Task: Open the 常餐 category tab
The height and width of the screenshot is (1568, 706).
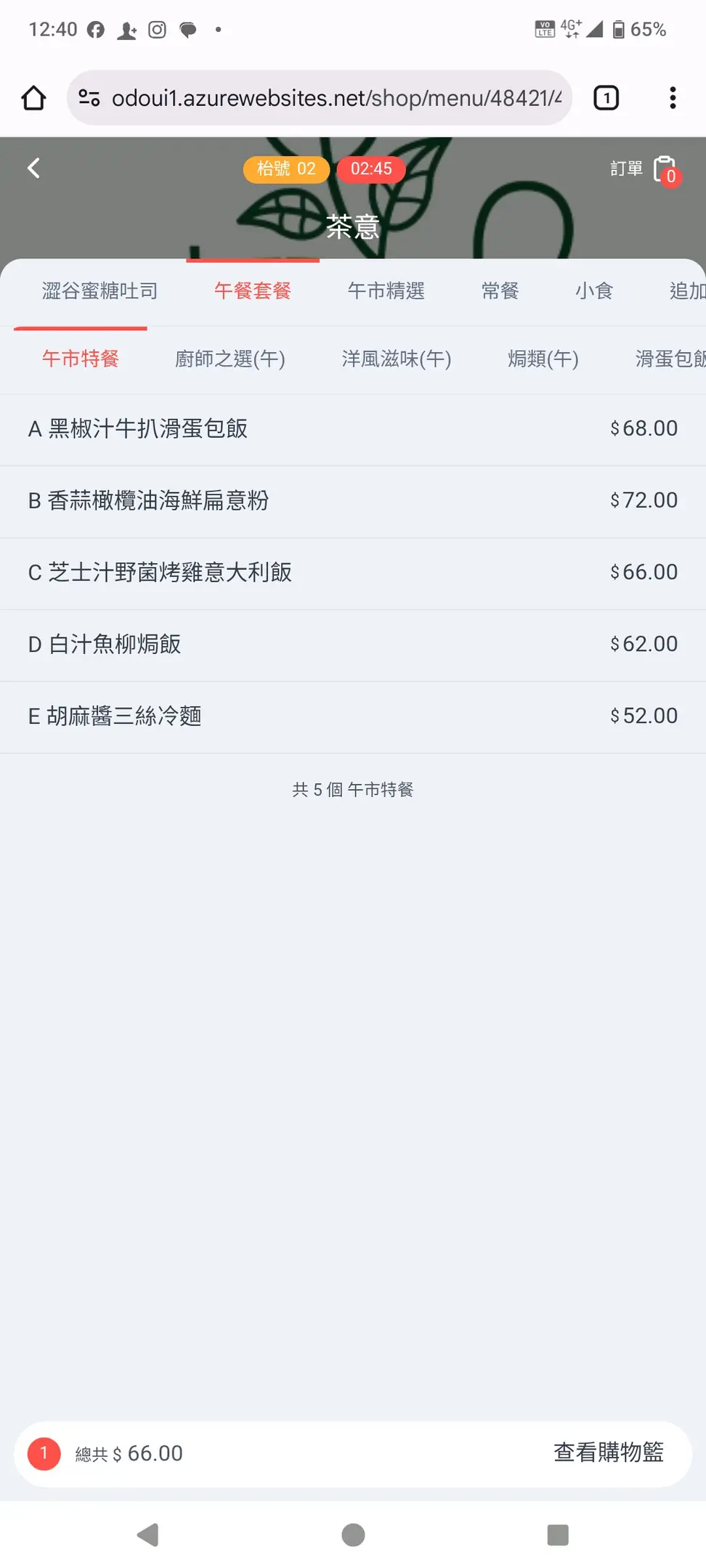Action: coord(500,291)
